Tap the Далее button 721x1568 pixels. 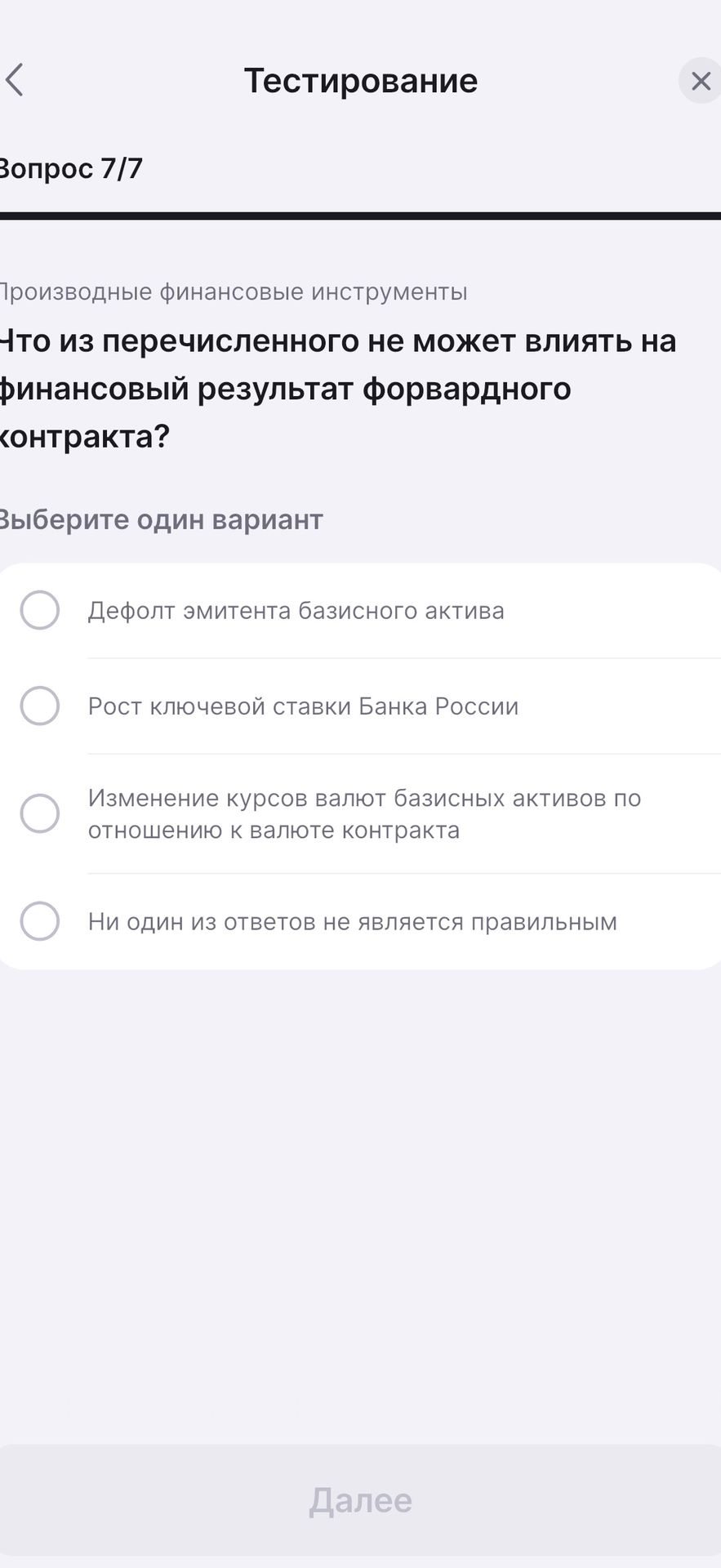[360, 1500]
